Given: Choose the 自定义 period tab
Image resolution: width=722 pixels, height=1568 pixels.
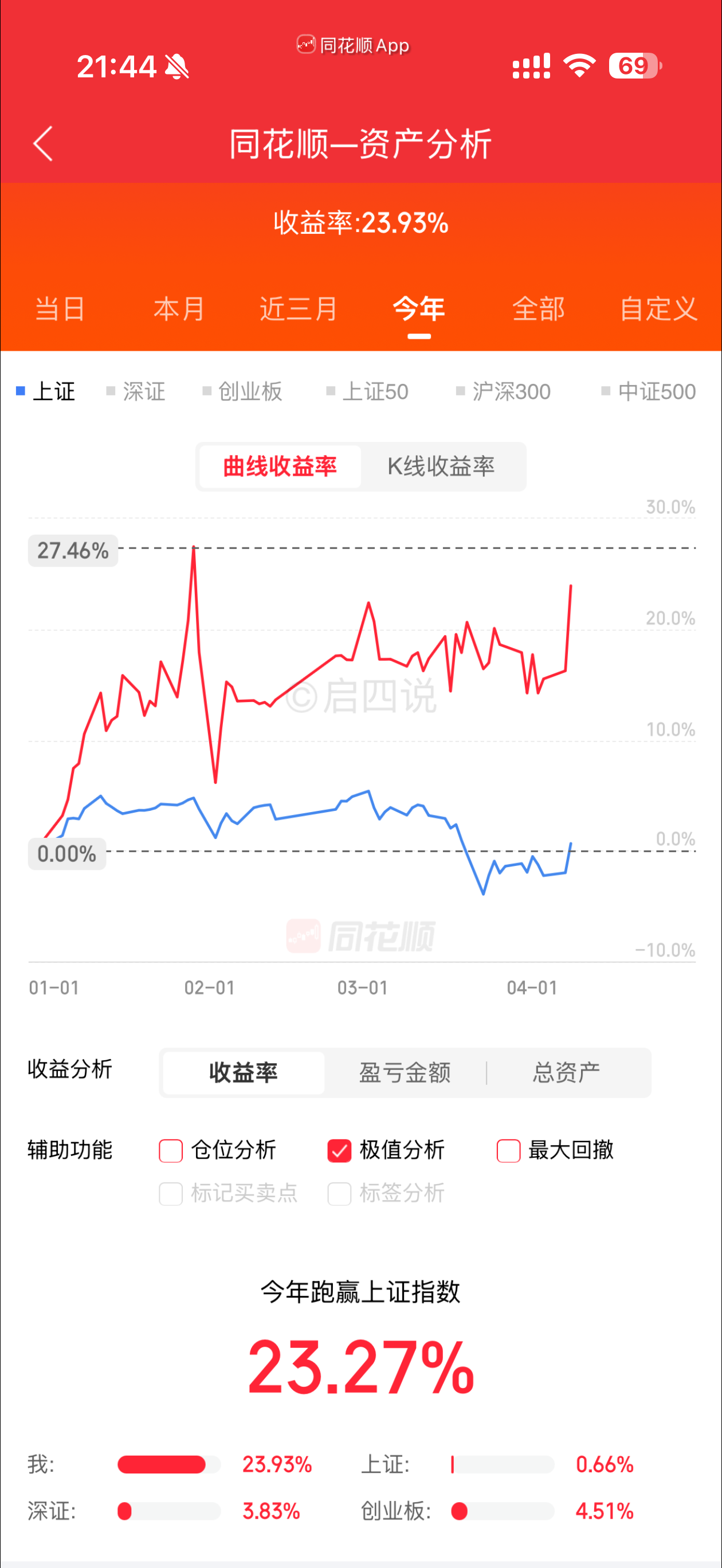Looking at the screenshot, I should tap(657, 308).
